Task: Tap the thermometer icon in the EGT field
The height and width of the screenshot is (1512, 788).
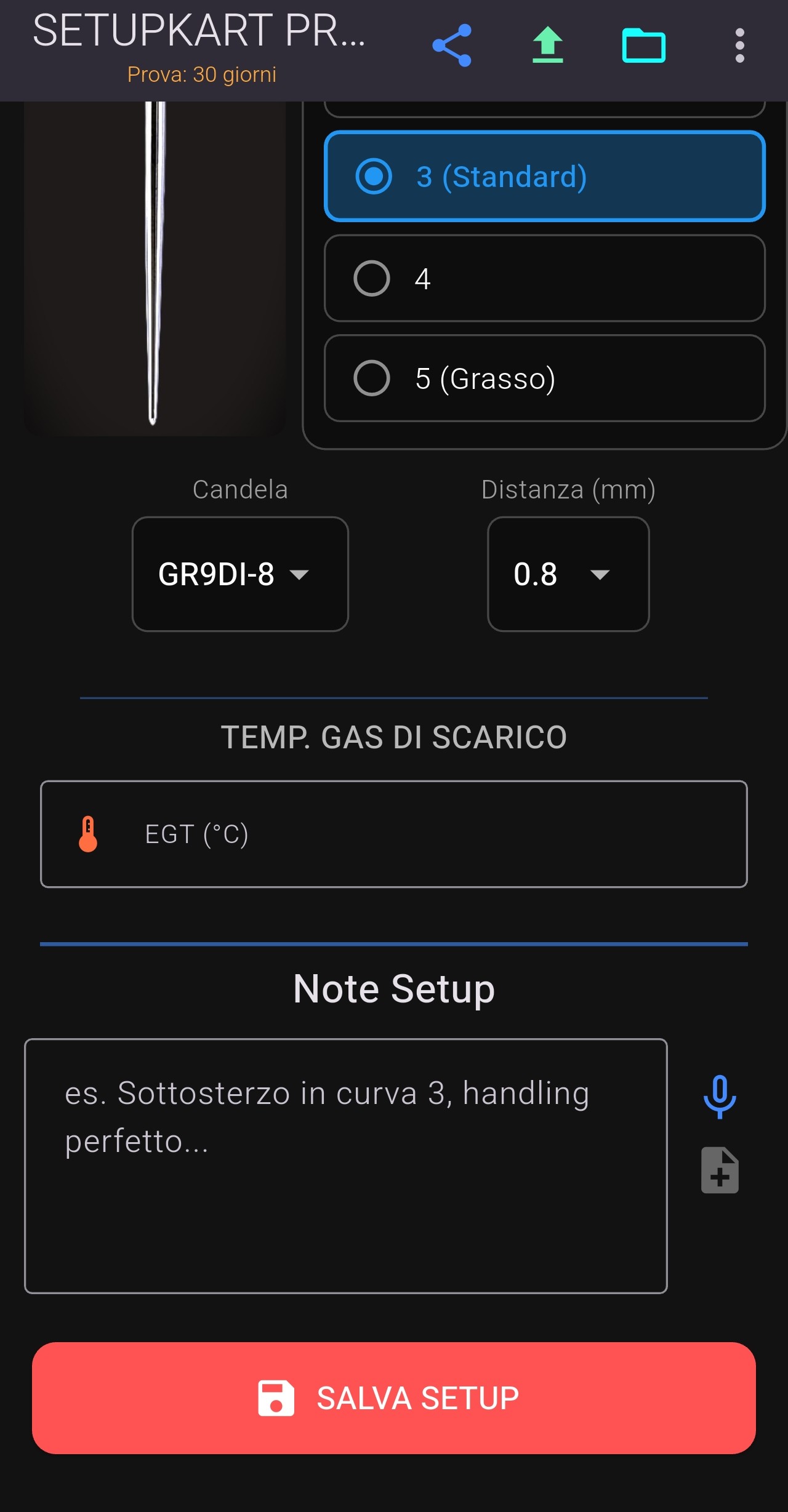Action: [88, 834]
